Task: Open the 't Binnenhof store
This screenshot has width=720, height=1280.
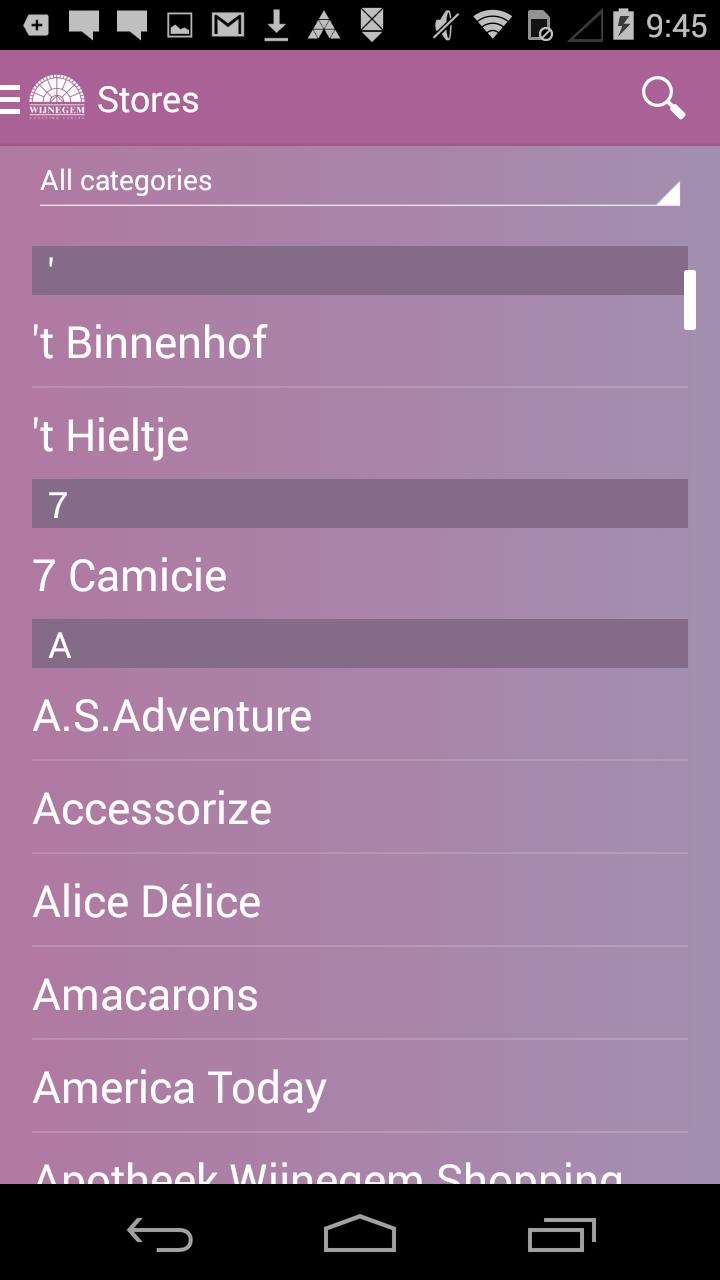Action: click(360, 342)
